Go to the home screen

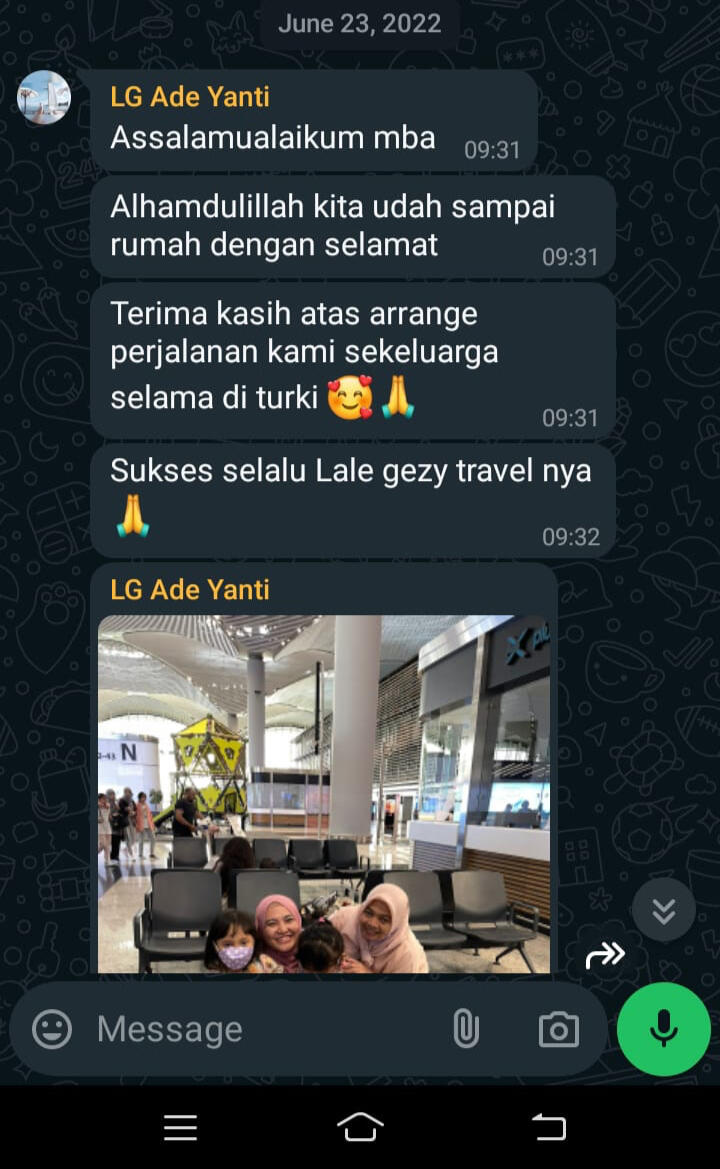pos(360,1128)
